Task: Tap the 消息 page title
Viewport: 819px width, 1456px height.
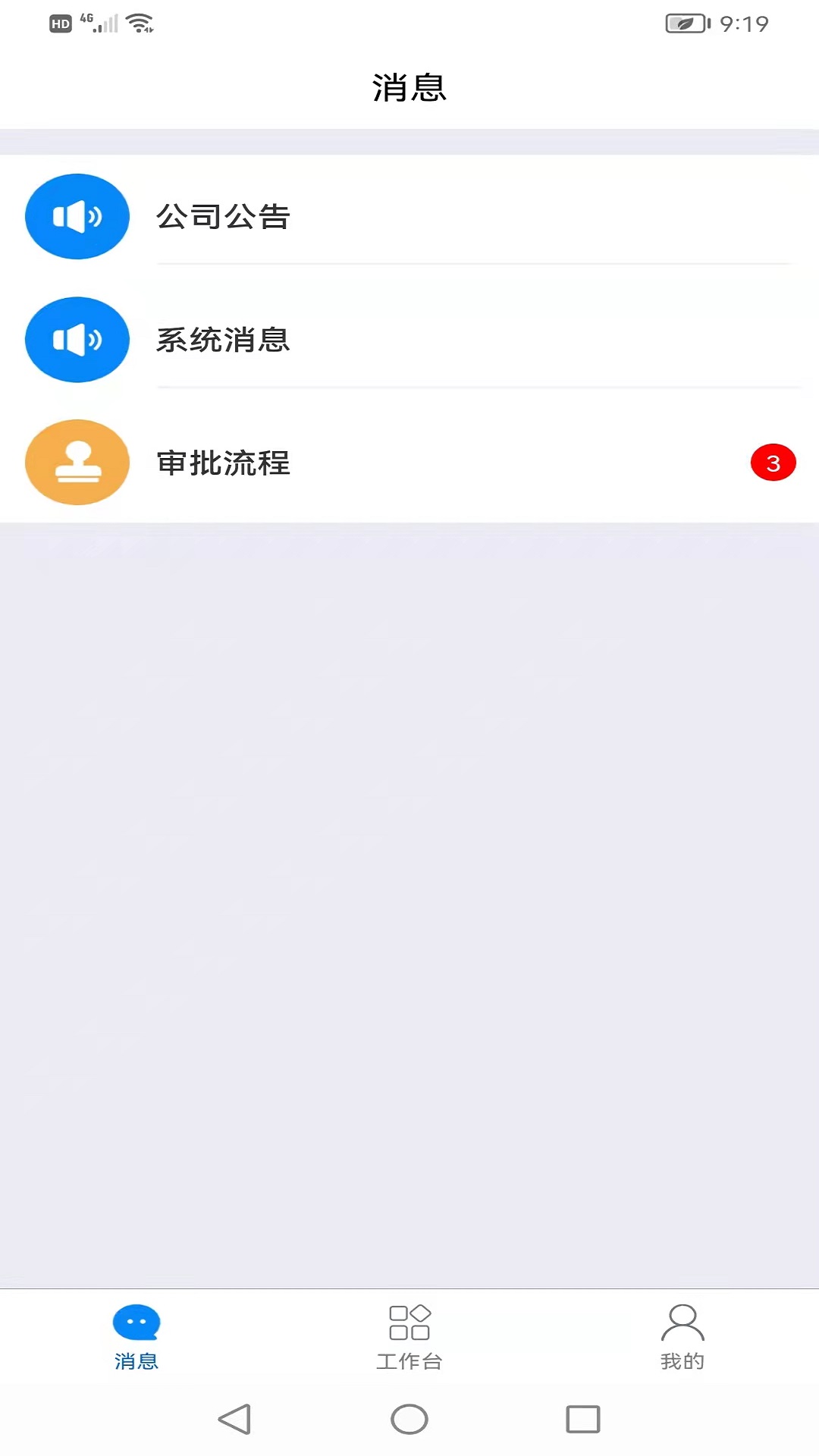Action: point(409,87)
